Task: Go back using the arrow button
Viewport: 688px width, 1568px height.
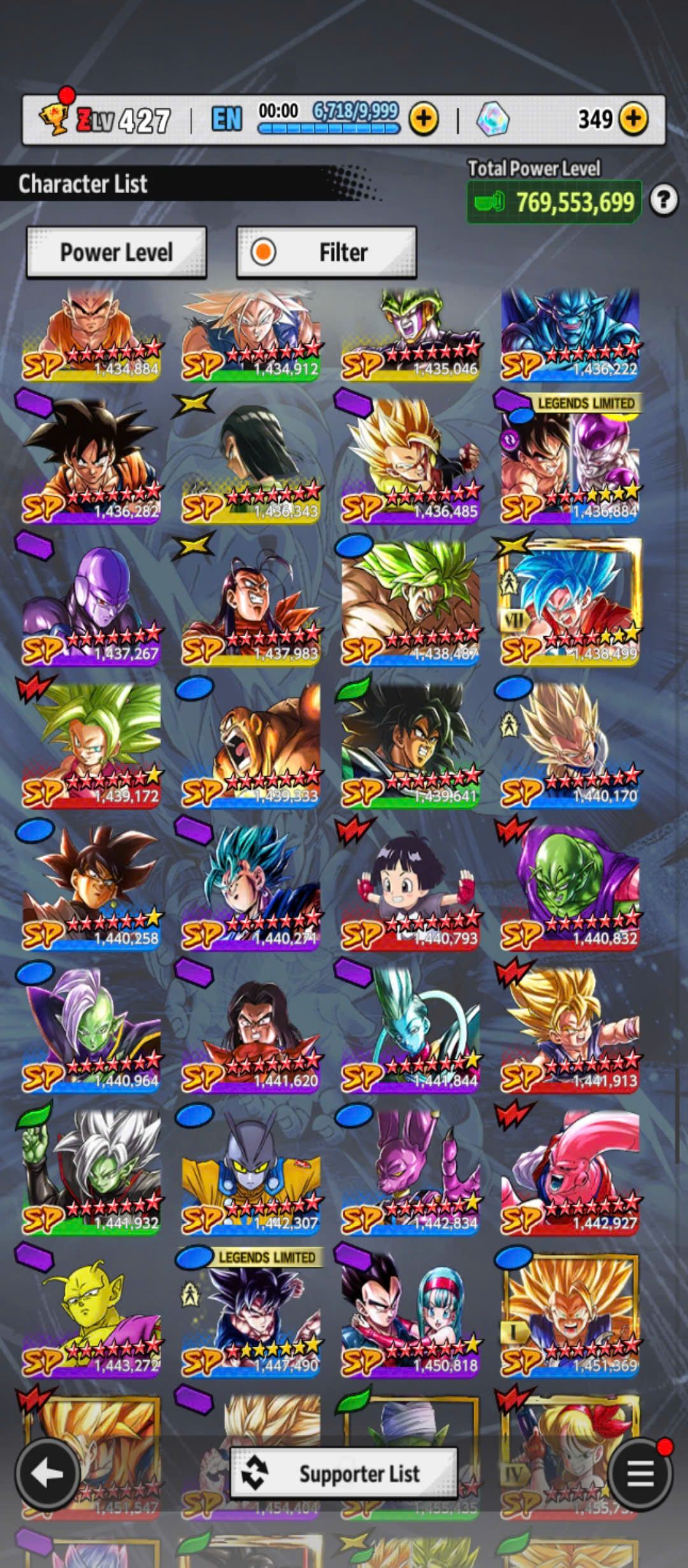Action: tap(47, 1473)
